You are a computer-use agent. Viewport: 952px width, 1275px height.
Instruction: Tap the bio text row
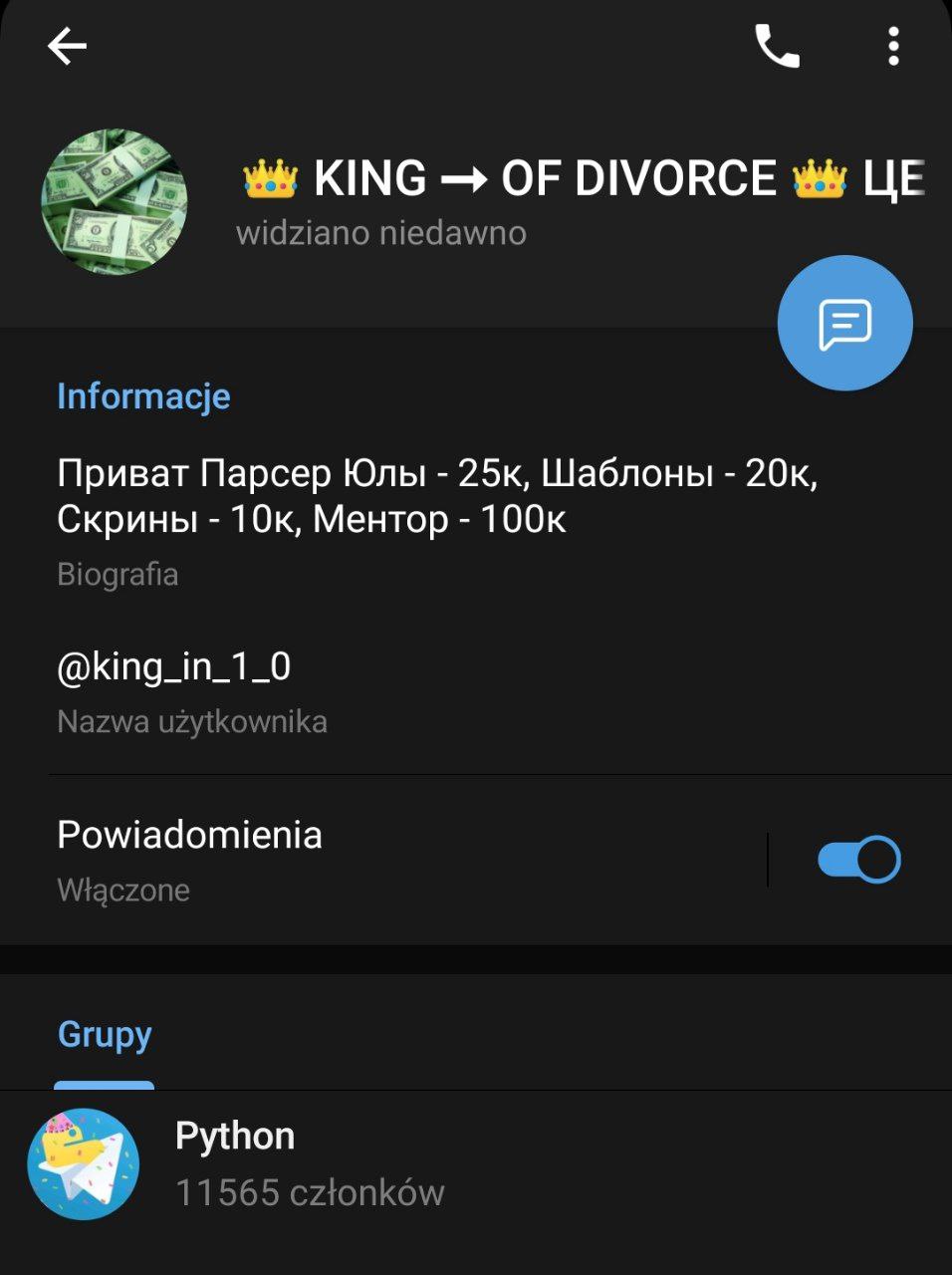click(x=438, y=516)
